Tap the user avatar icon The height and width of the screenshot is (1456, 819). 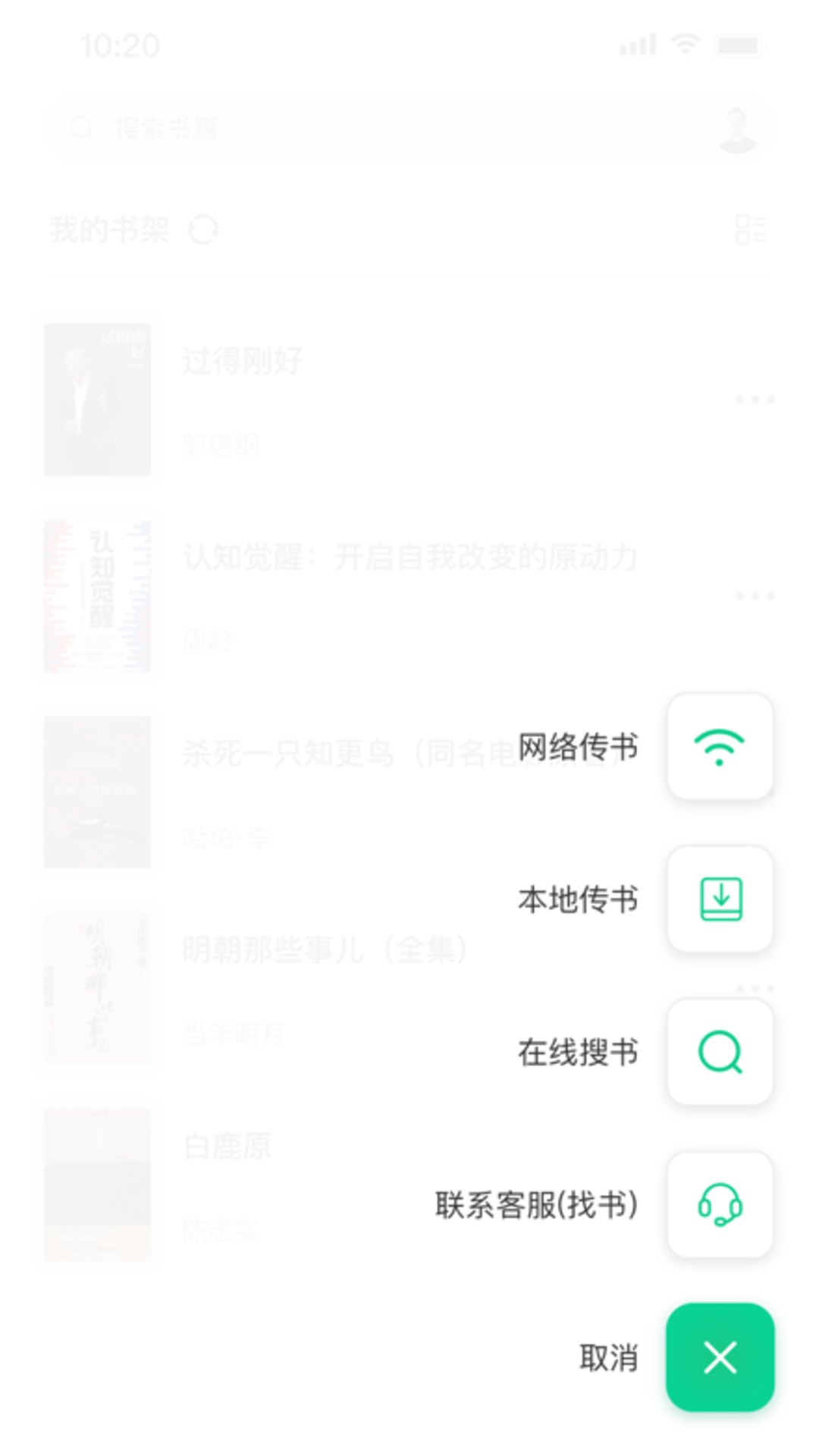736,127
